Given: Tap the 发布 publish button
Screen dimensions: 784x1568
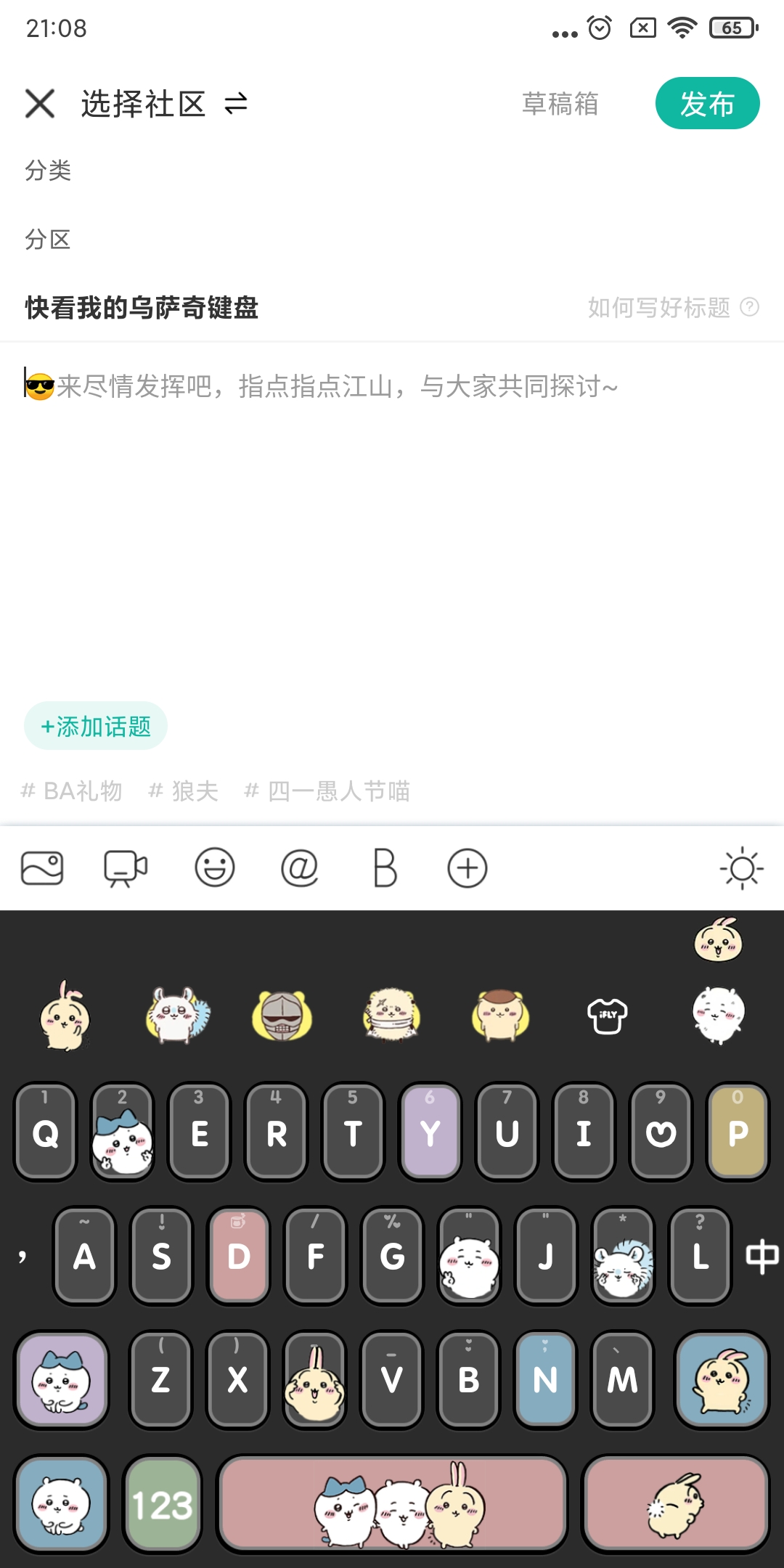Looking at the screenshot, I should 707,104.
